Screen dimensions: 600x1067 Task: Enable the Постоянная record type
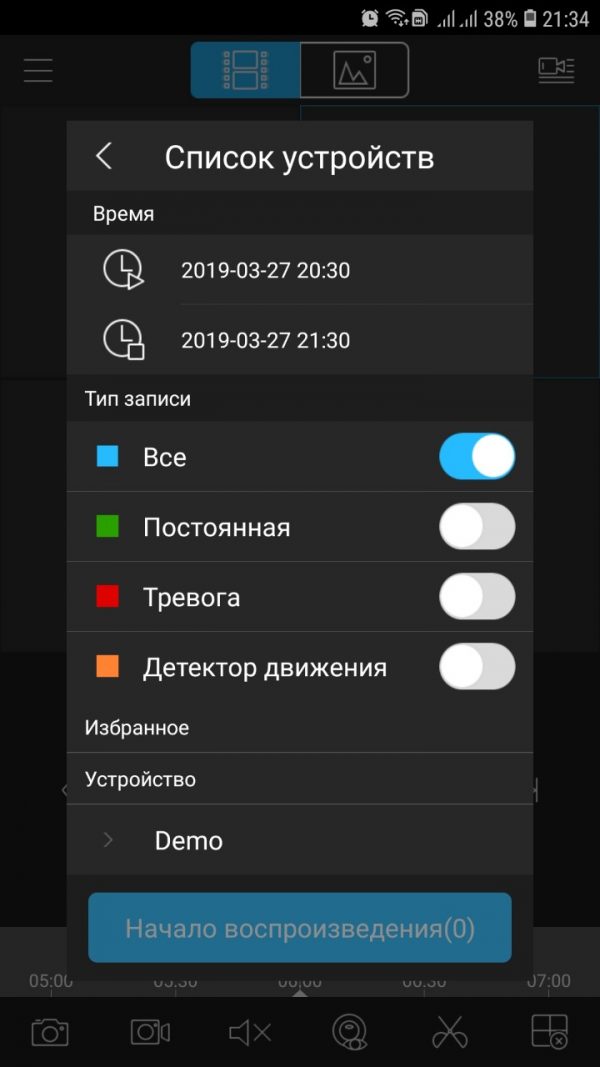click(x=477, y=527)
